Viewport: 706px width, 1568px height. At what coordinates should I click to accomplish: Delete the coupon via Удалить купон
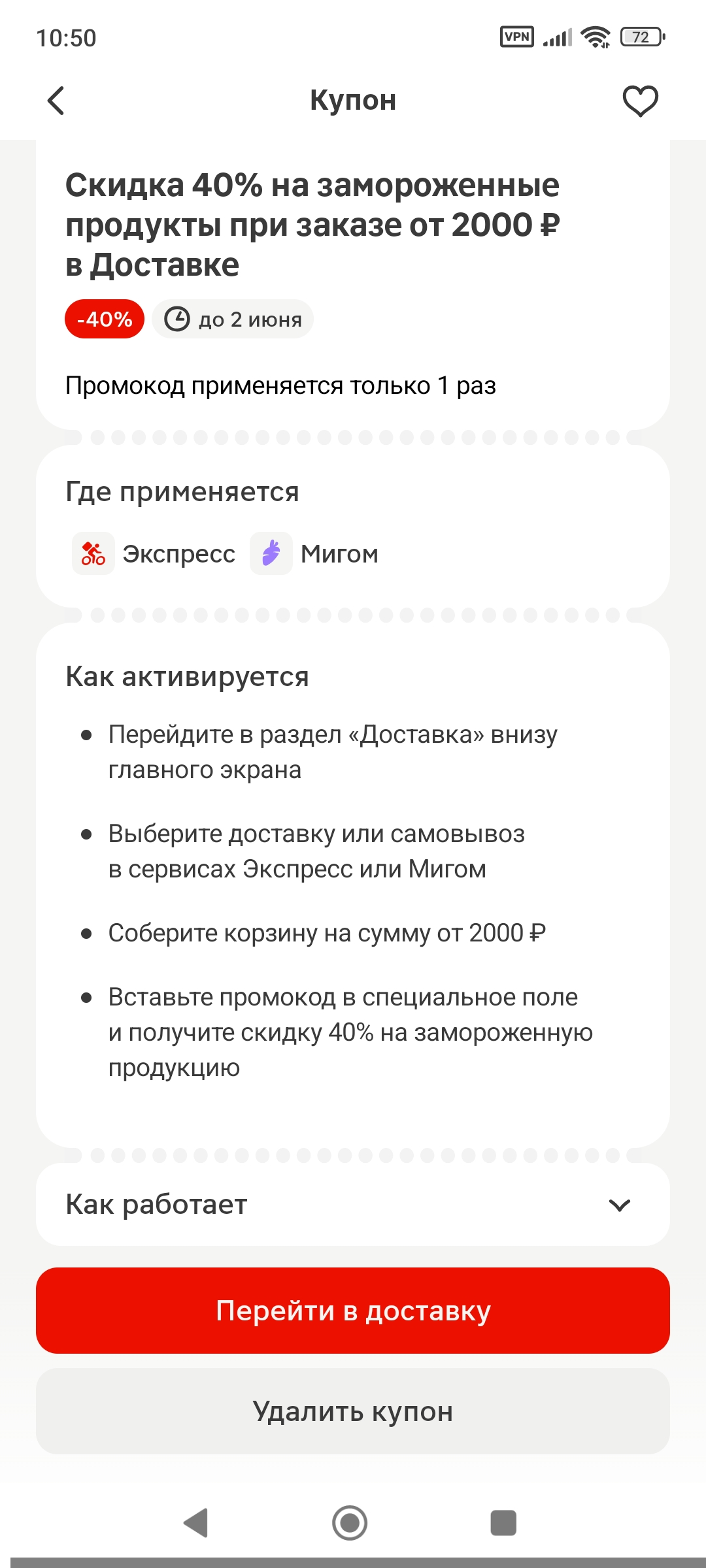(353, 1411)
